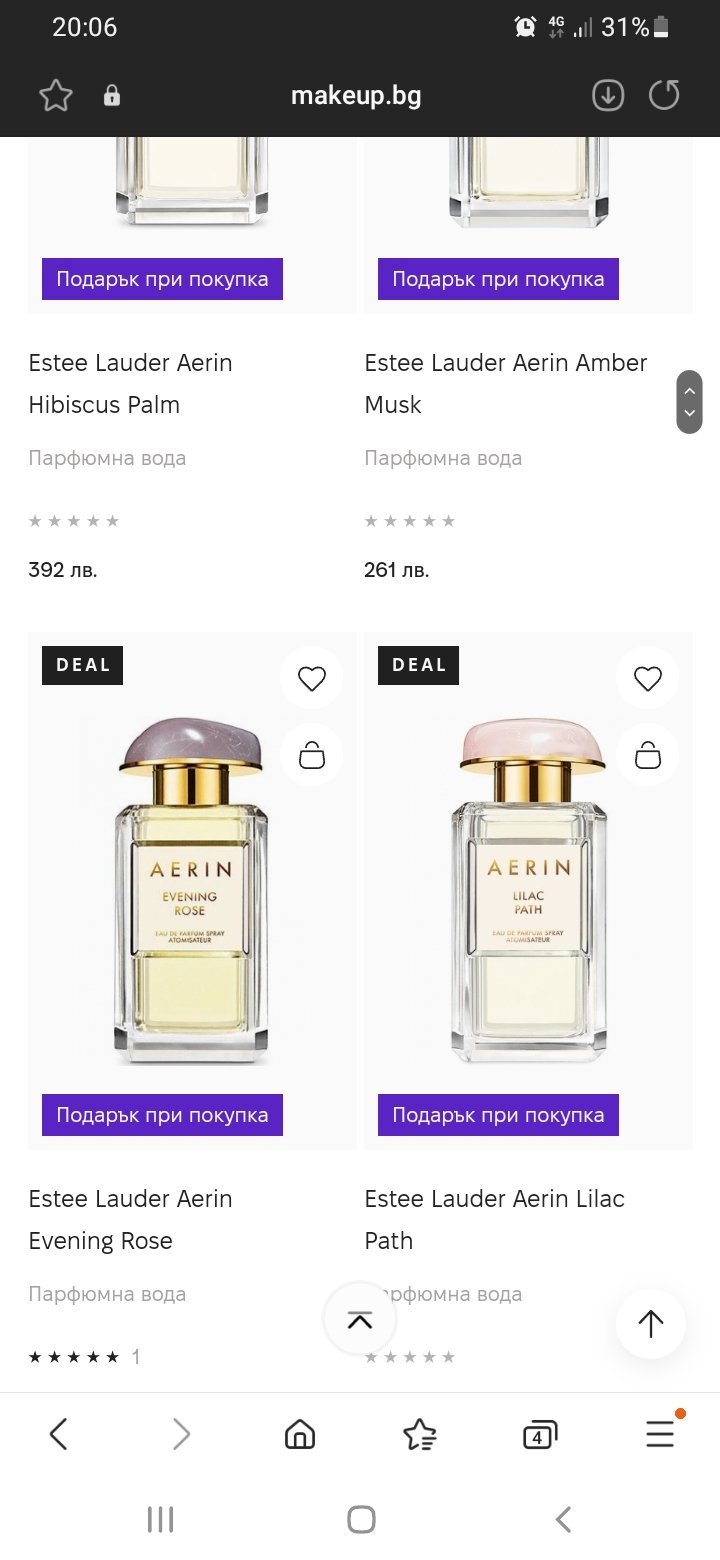Add Aerin Lilac Path to shopping bag

click(648, 755)
